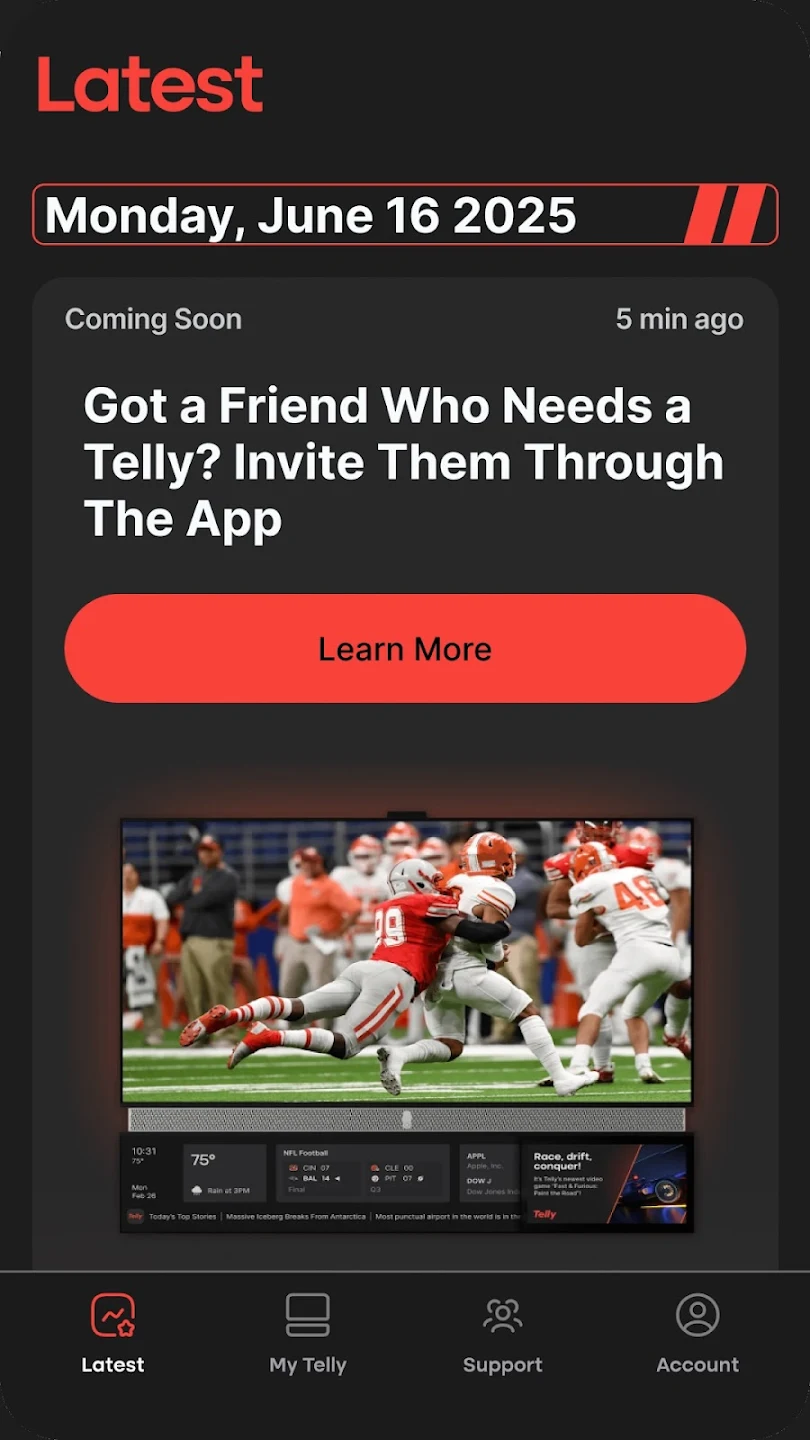Tap the Monday, June 16 2025 date banner
The image size is (810, 1440).
[405, 214]
